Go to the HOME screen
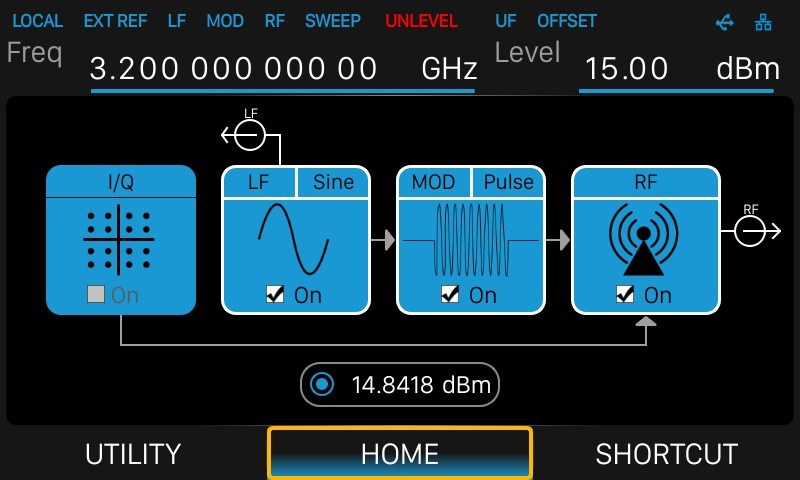This screenshot has width=800, height=480. coord(400,454)
